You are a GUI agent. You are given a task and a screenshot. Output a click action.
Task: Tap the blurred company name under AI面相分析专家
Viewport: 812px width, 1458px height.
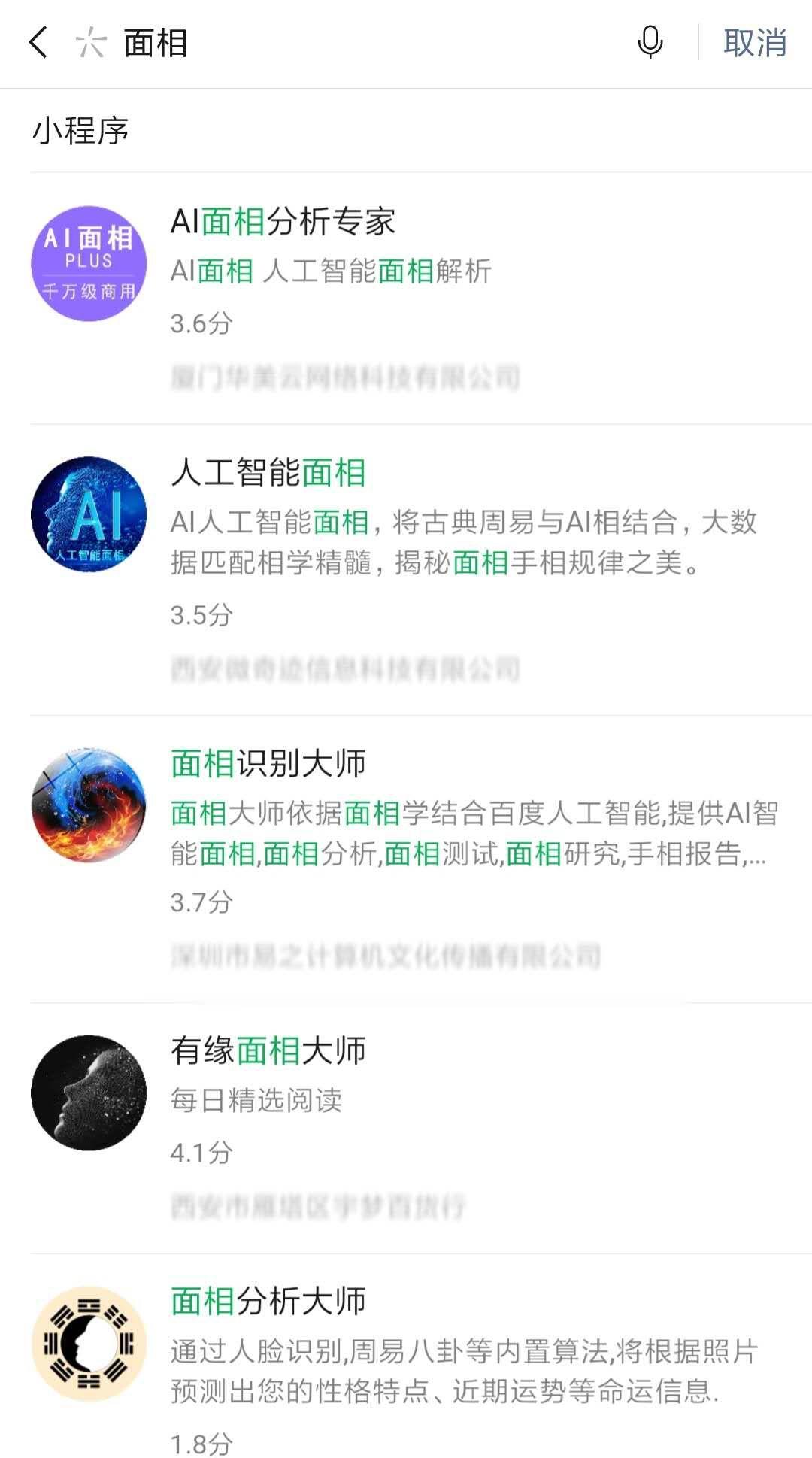click(x=346, y=376)
